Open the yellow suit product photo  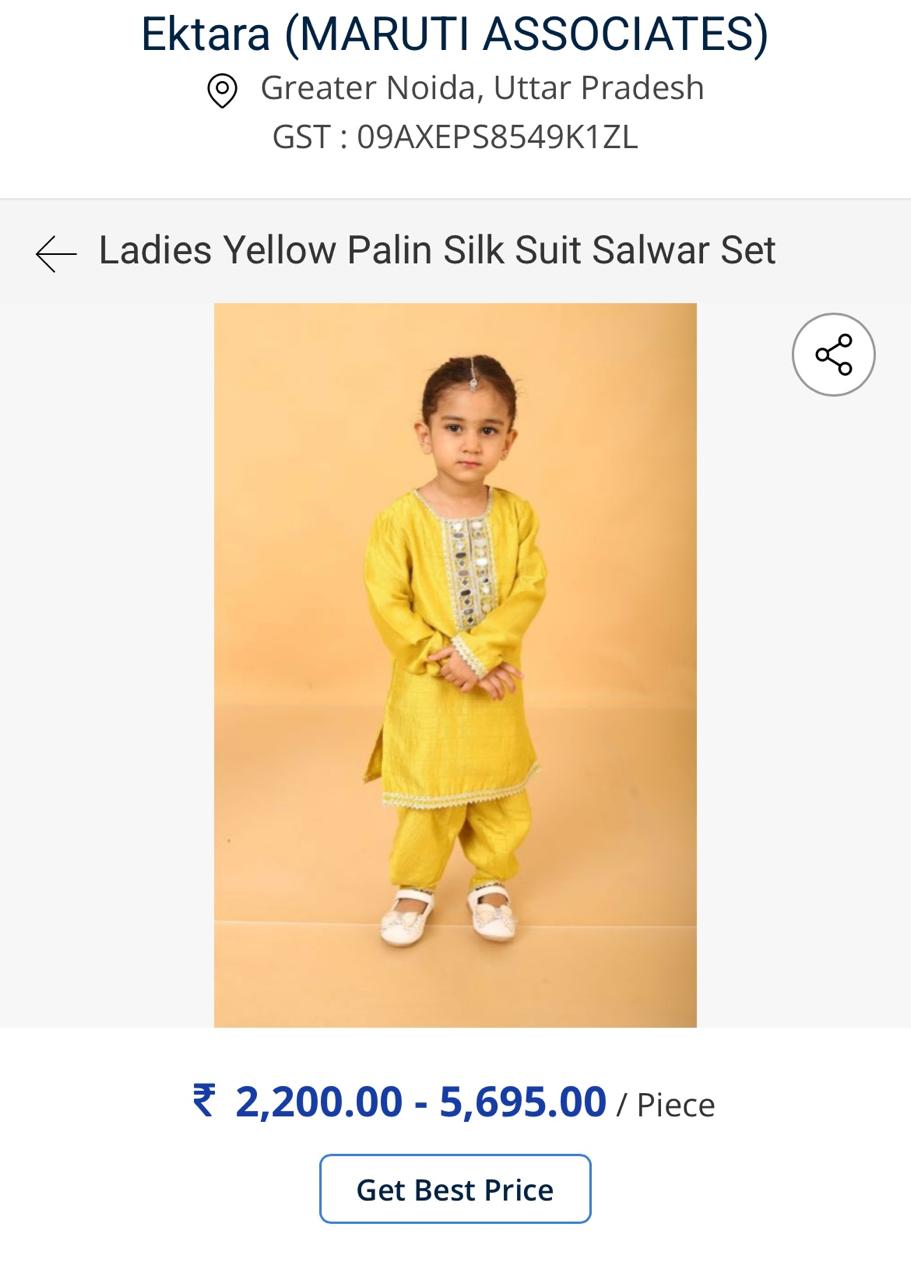pyautogui.click(x=455, y=665)
